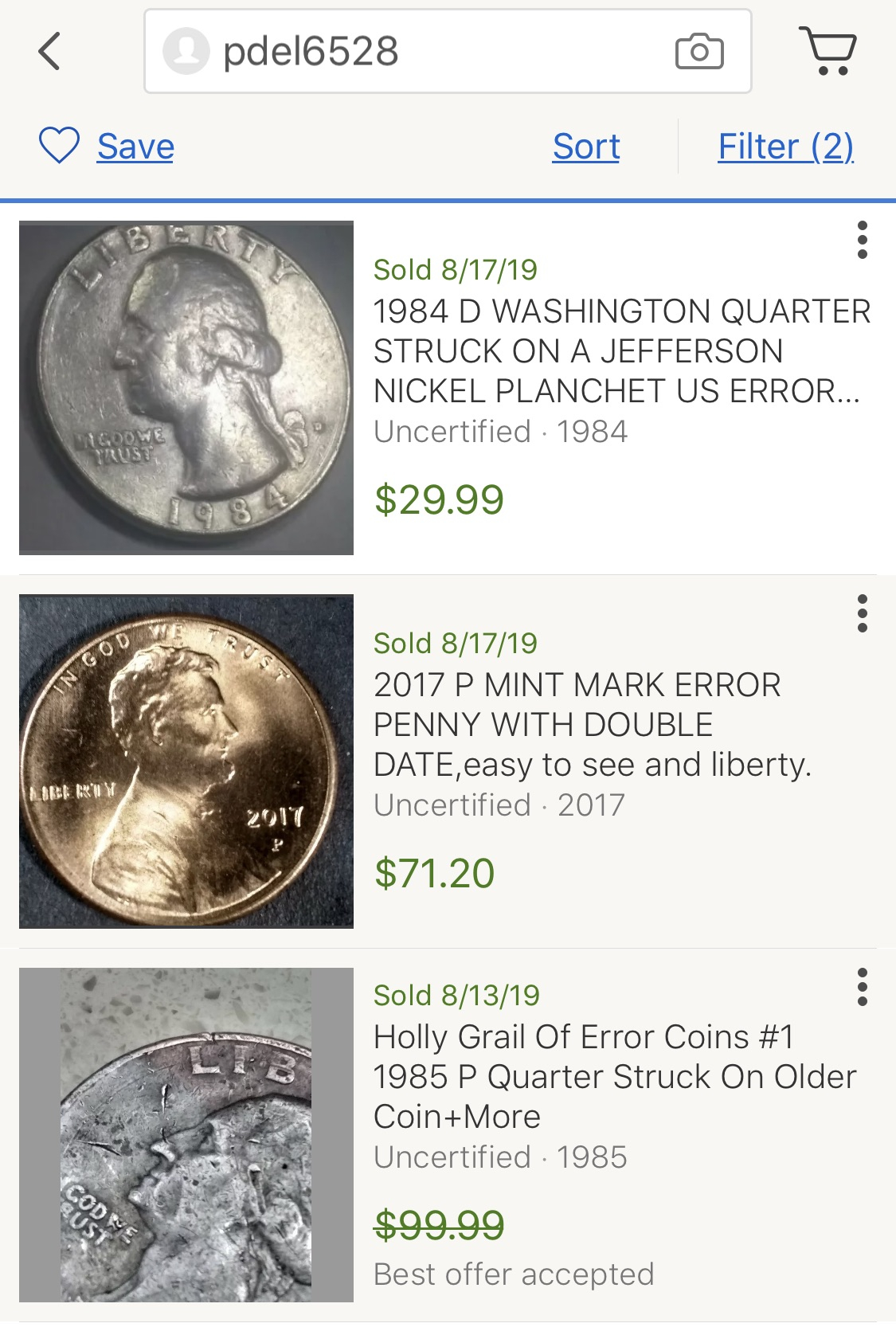The height and width of the screenshot is (1331, 896).
Task: Open the 2017 P Mint Mark Error Penny listing
Action: coord(592,724)
